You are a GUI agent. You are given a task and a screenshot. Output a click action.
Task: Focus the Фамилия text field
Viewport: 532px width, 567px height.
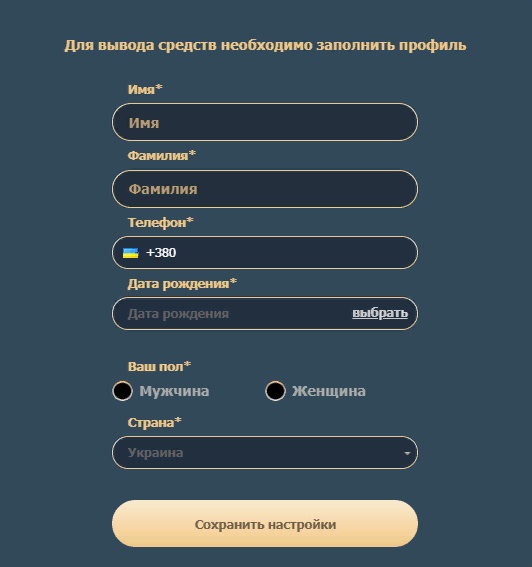(x=265, y=189)
